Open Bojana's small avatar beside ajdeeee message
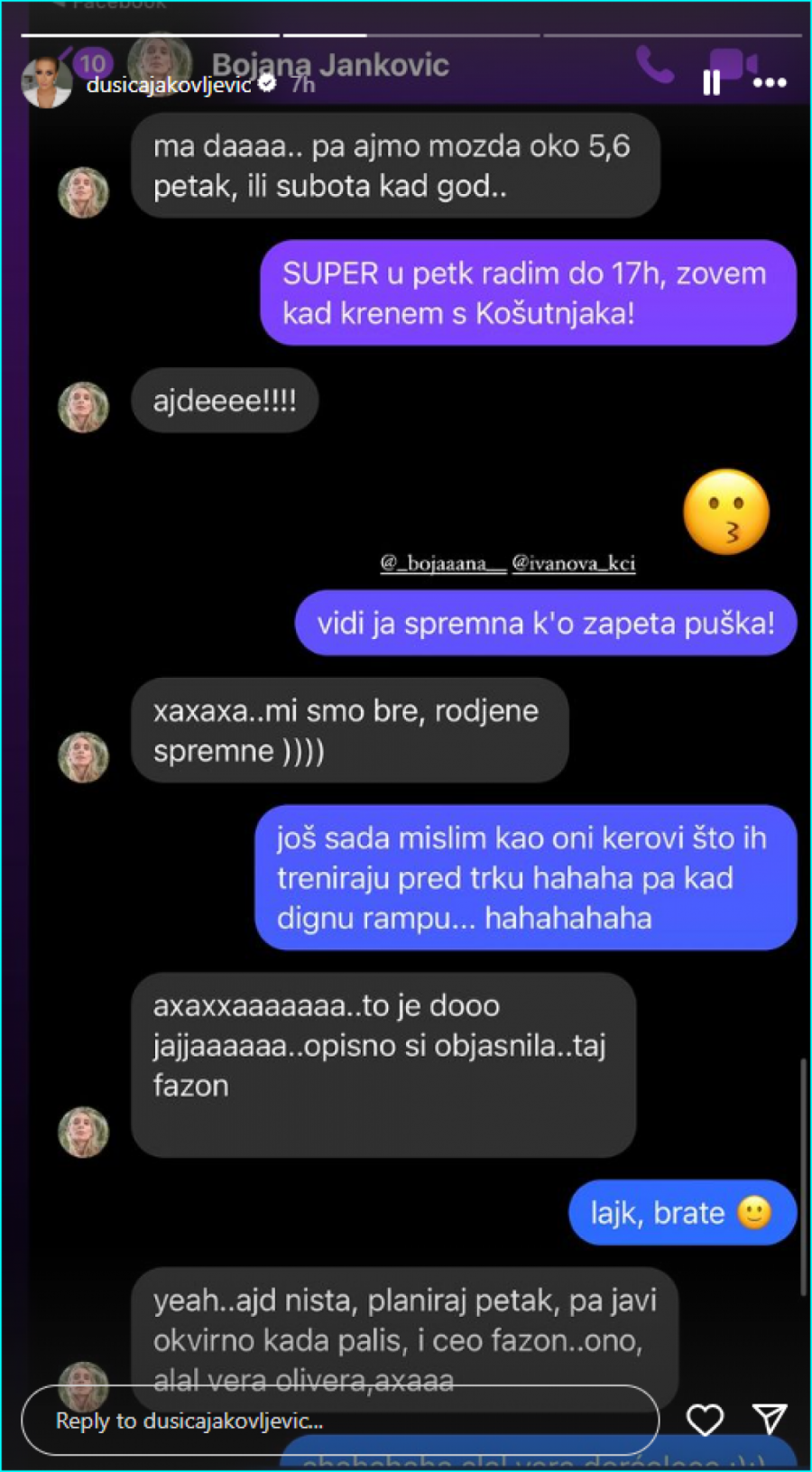812x1472 pixels. pos(83,406)
